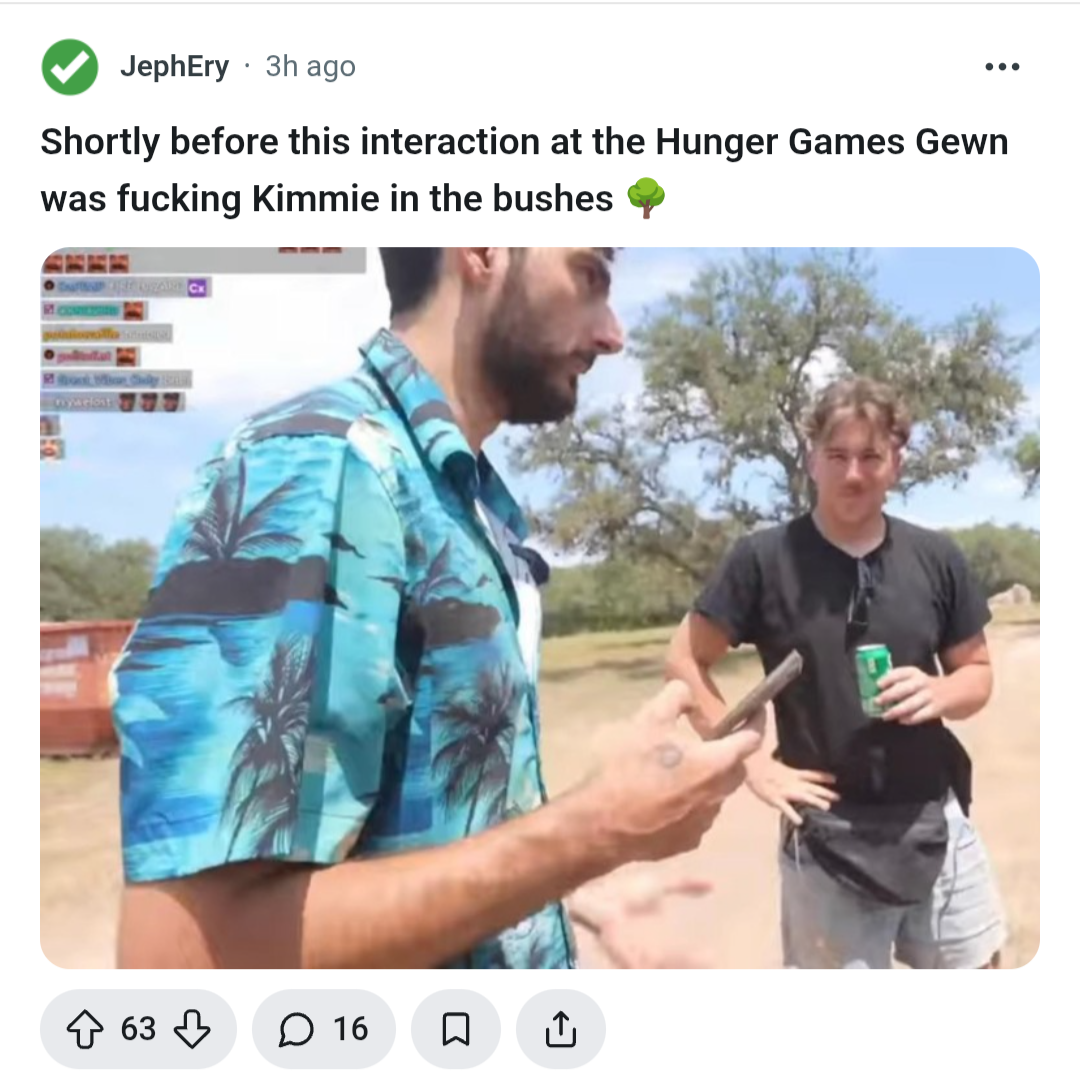Open the post image full screen
The width and height of the screenshot is (1080, 1088).
click(539, 608)
